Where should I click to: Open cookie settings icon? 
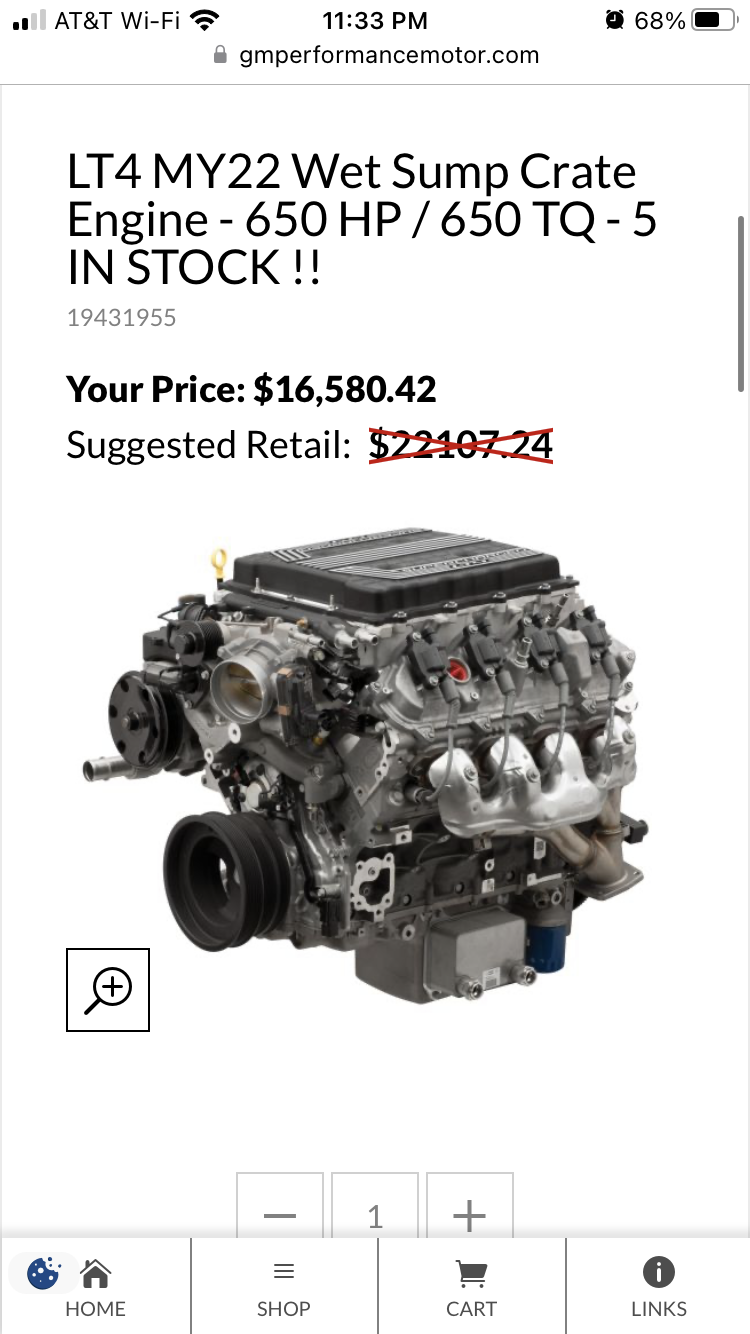click(x=43, y=1273)
